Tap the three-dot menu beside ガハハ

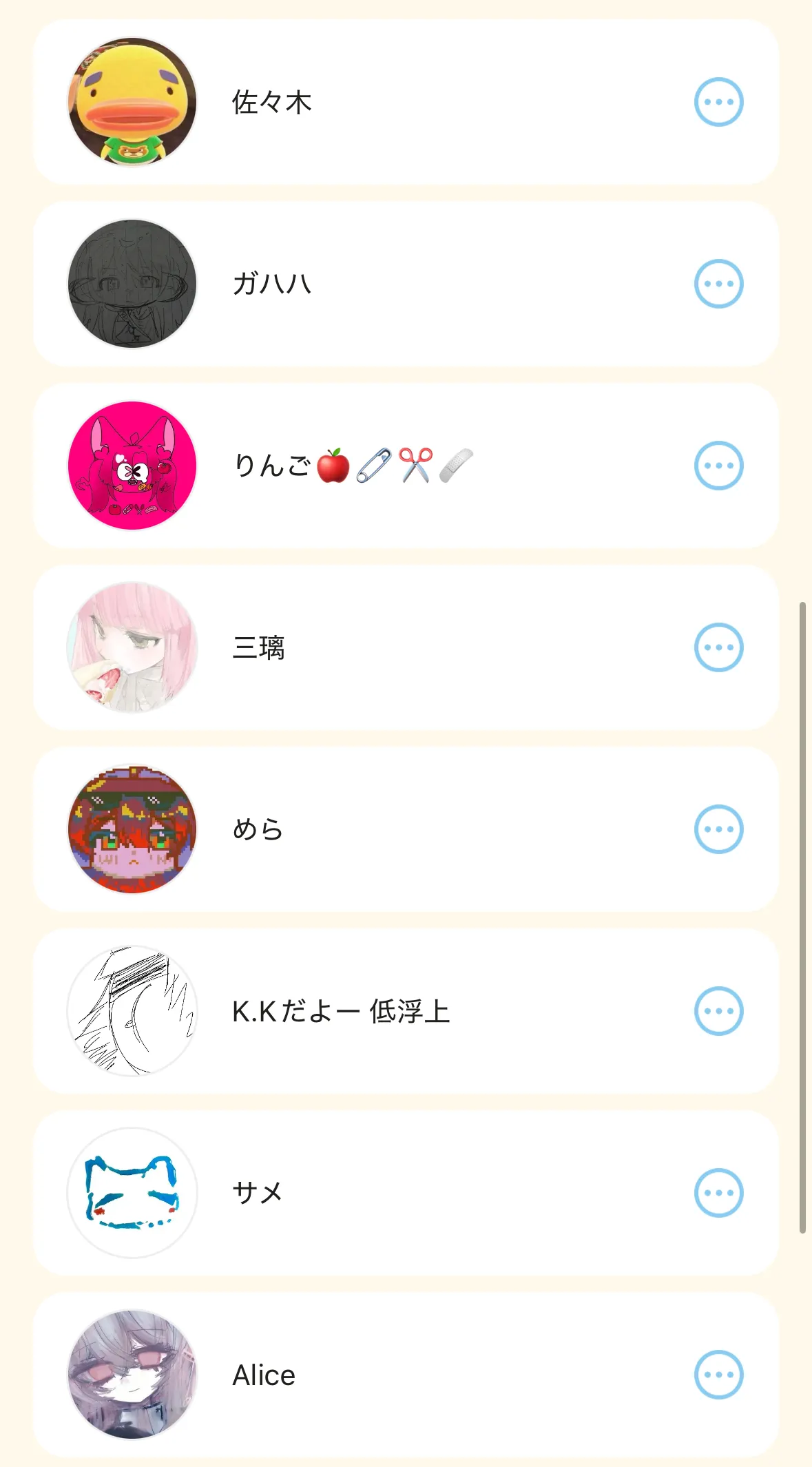[718, 284]
